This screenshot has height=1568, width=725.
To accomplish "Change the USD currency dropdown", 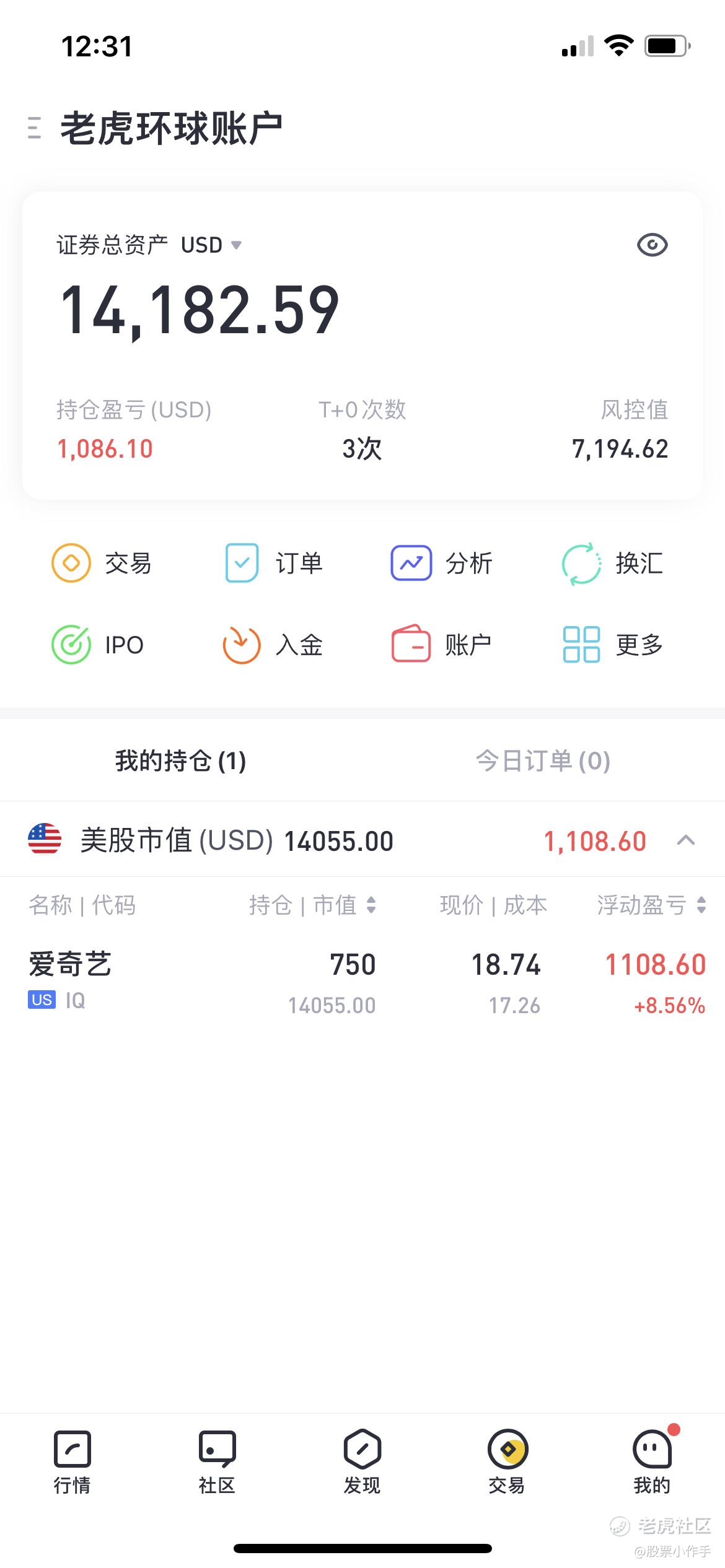I will [x=211, y=245].
